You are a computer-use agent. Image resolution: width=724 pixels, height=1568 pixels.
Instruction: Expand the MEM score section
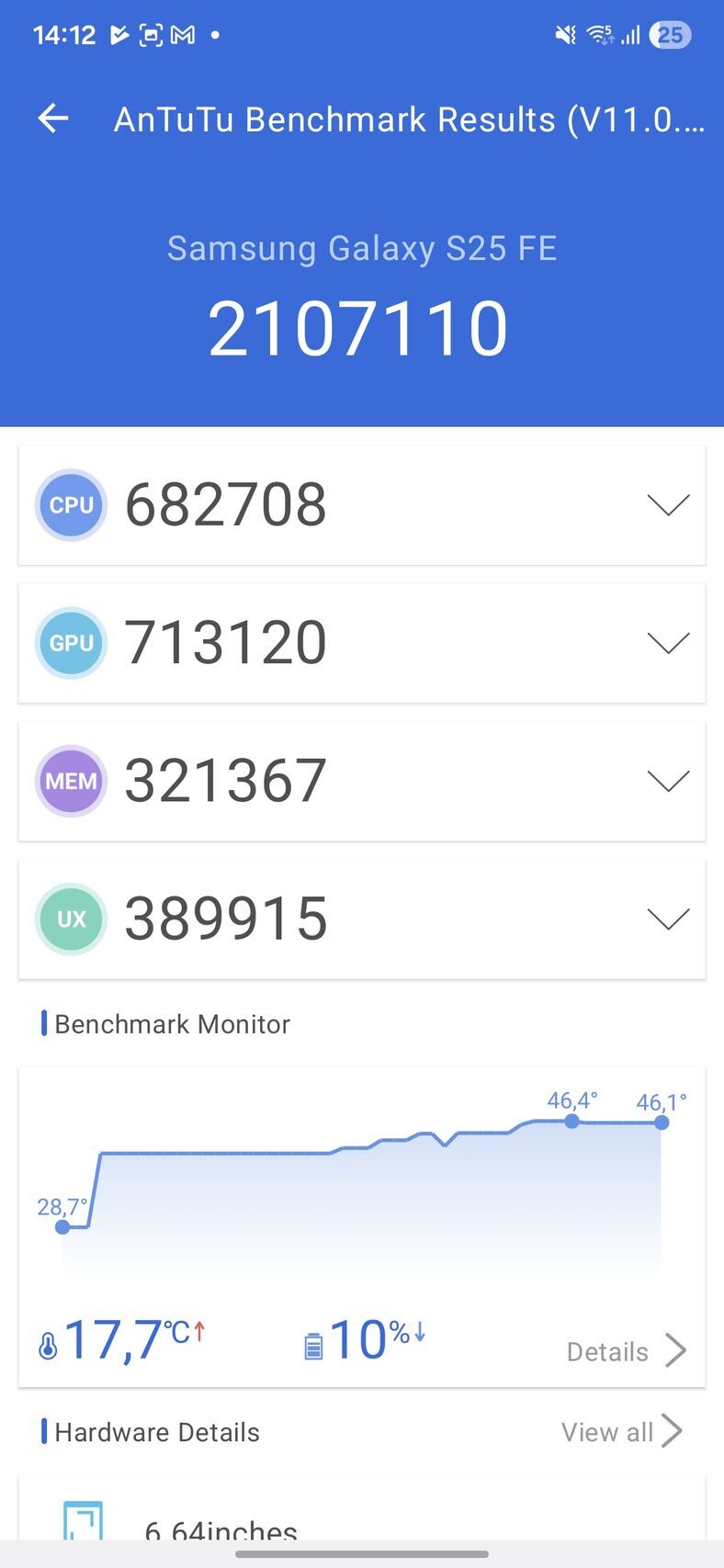668,781
